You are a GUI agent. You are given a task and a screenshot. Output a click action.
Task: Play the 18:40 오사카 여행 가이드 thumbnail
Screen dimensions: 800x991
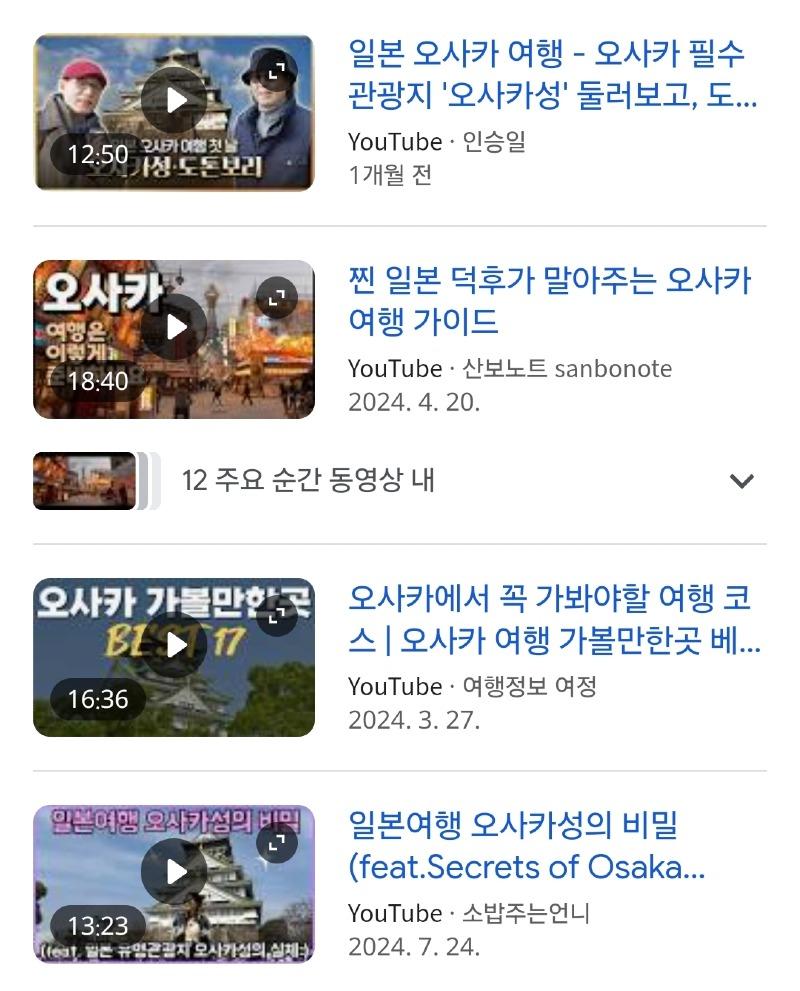point(174,327)
